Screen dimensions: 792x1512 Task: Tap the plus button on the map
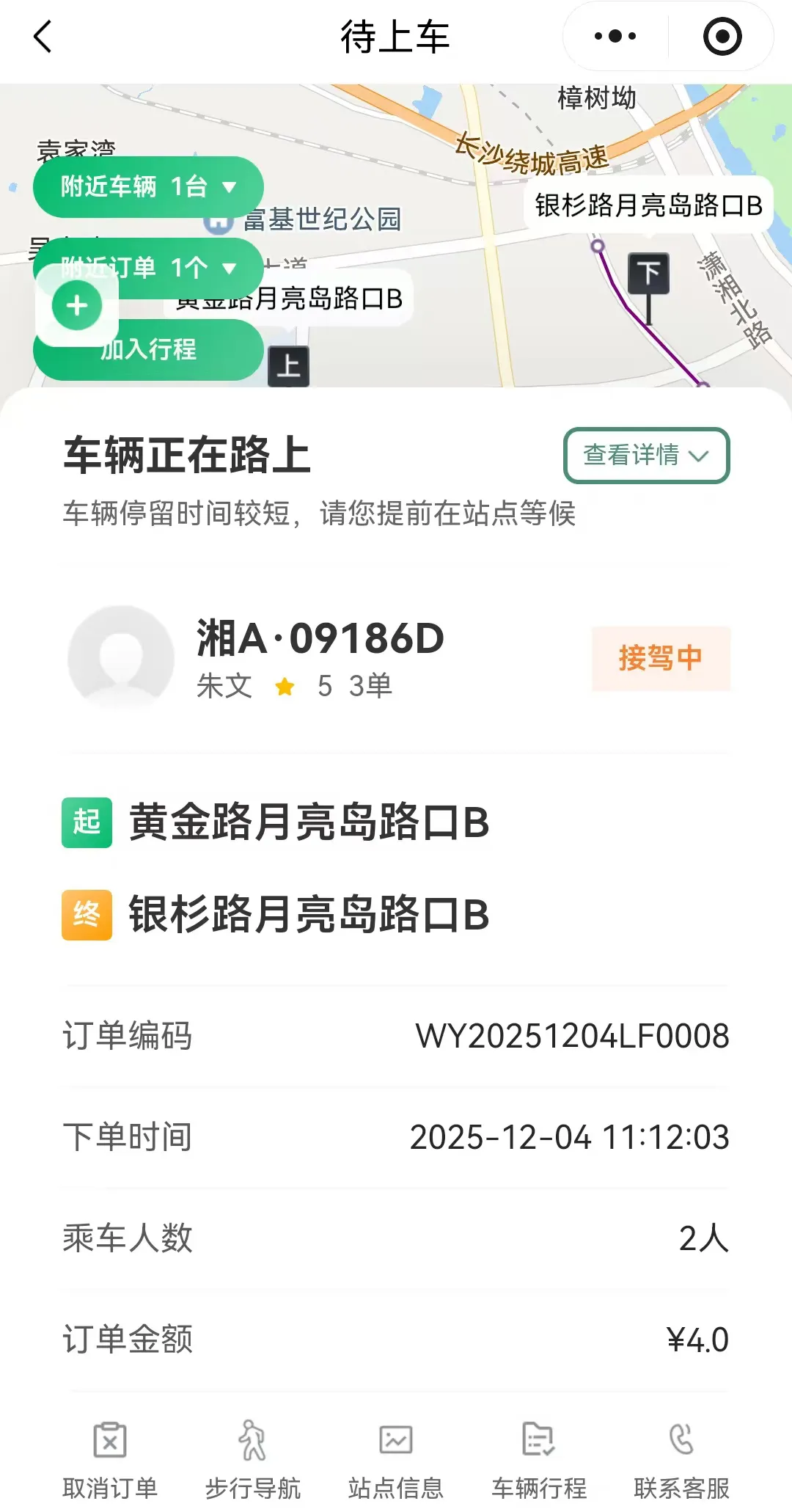click(77, 305)
